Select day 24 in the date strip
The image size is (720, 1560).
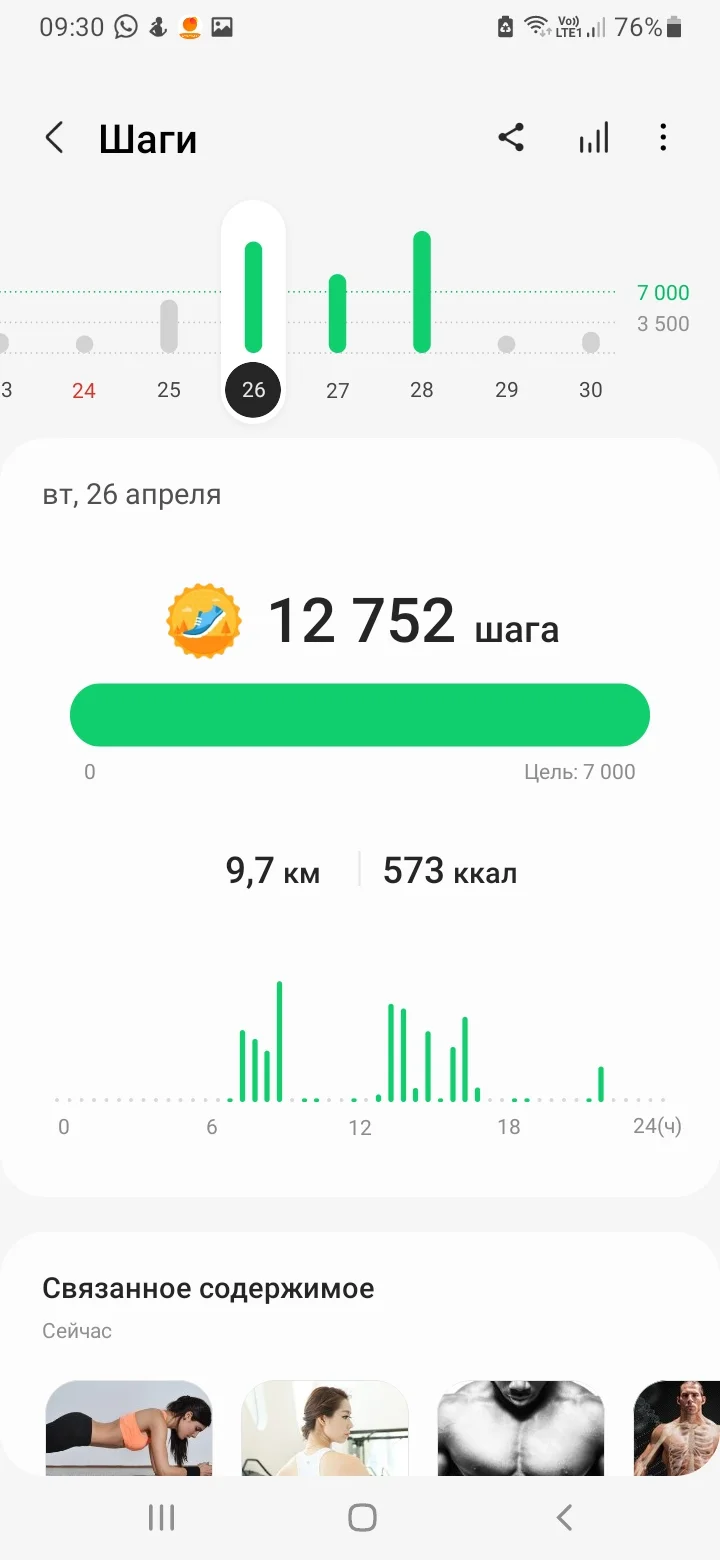[84, 389]
